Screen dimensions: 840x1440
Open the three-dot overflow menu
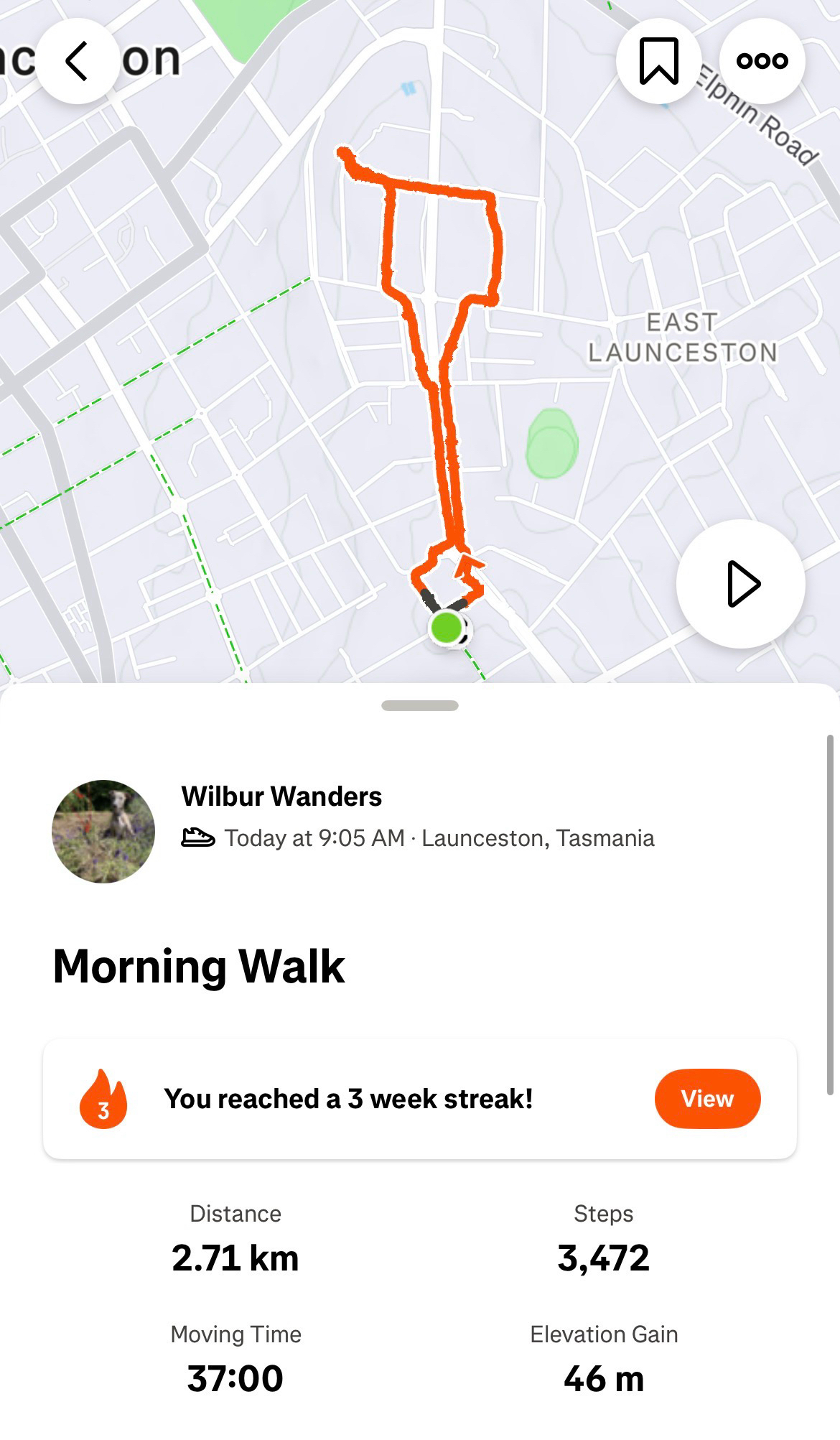(x=762, y=62)
